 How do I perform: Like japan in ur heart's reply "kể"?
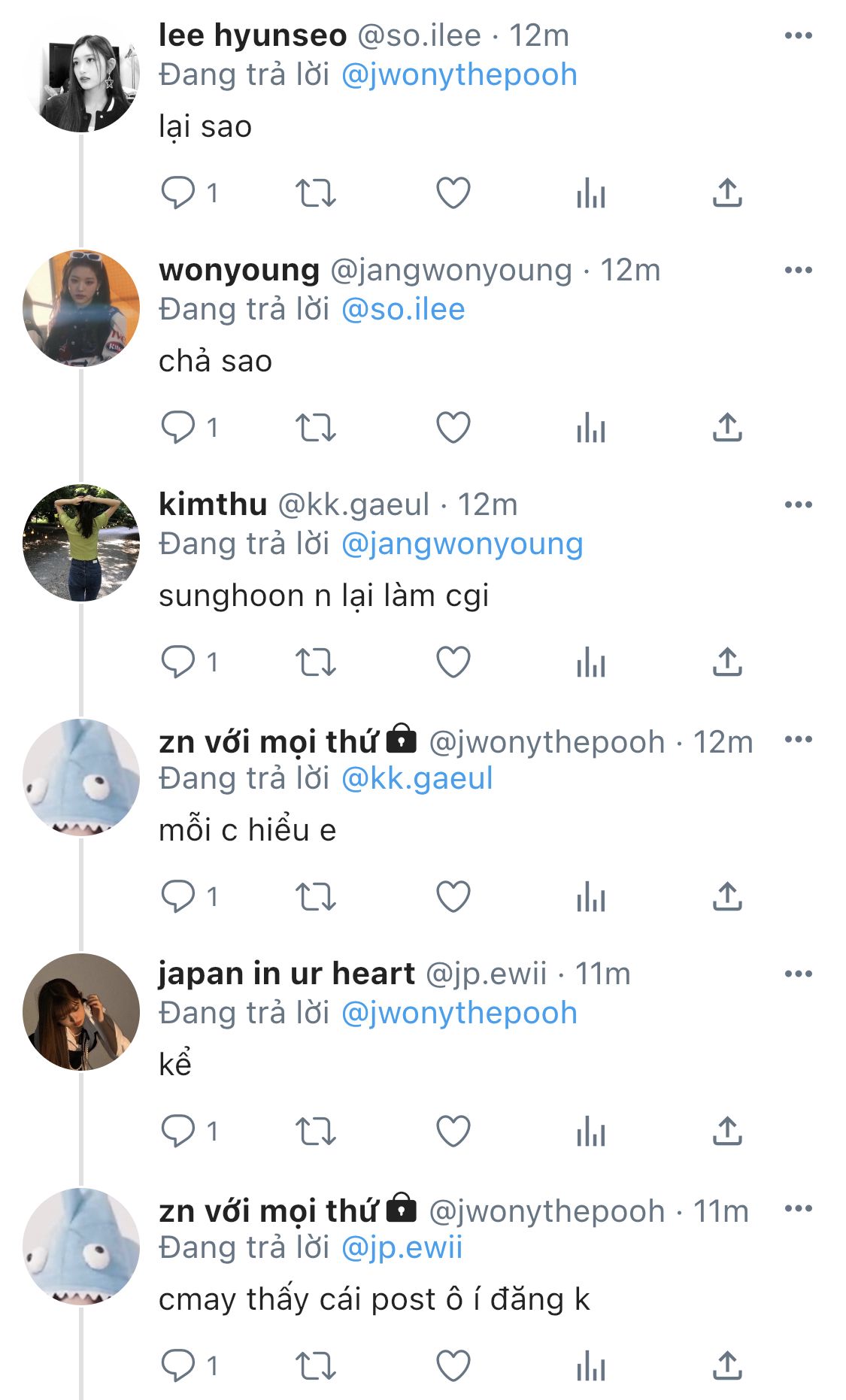(453, 1132)
